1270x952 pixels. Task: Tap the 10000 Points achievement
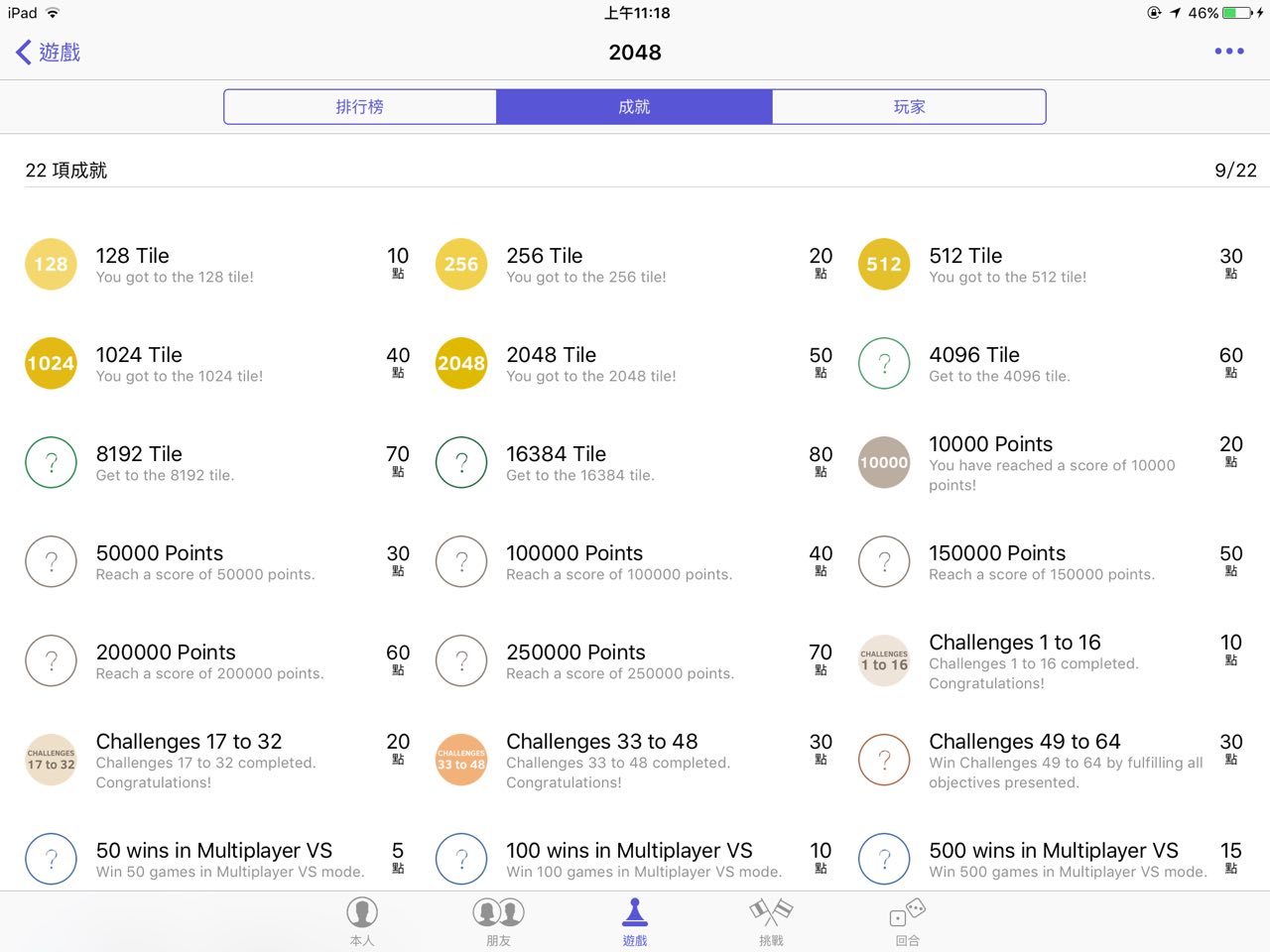(1032, 463)
